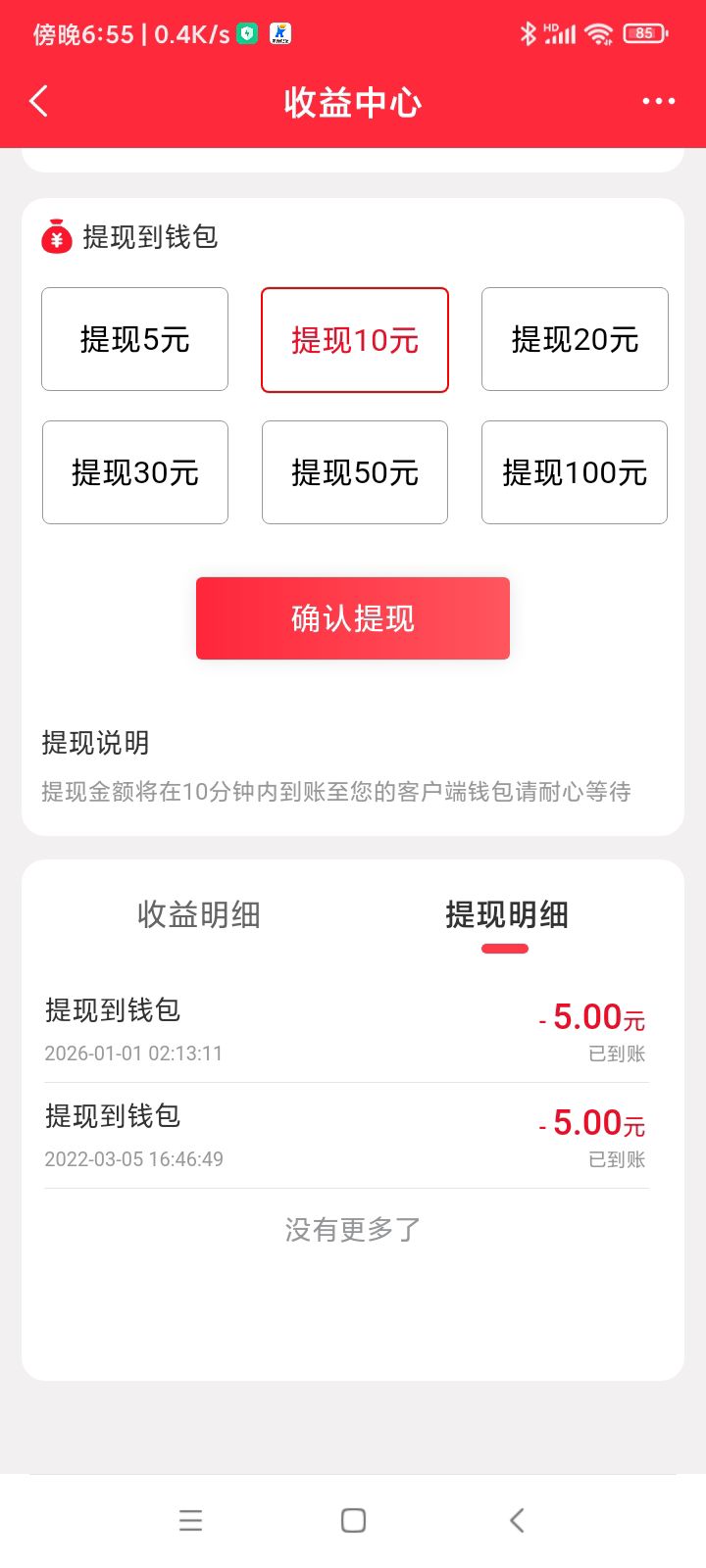Viewport: 706px width, 1568px height.
Task: Choose the 提现10元 amount option
Action: (355, 340)
